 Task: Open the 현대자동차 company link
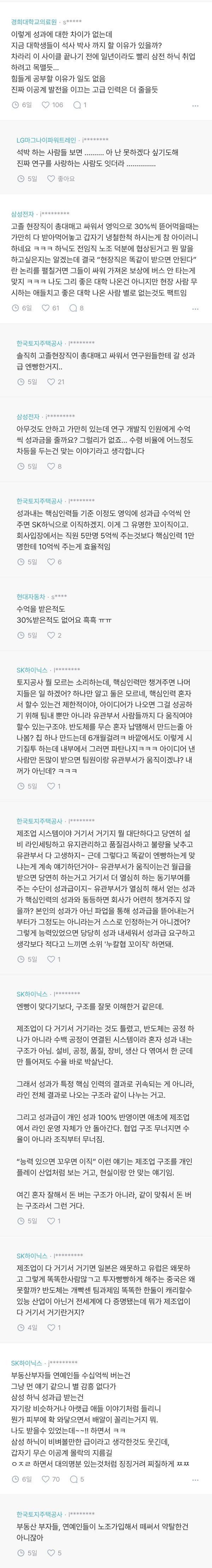coord(30,597)
